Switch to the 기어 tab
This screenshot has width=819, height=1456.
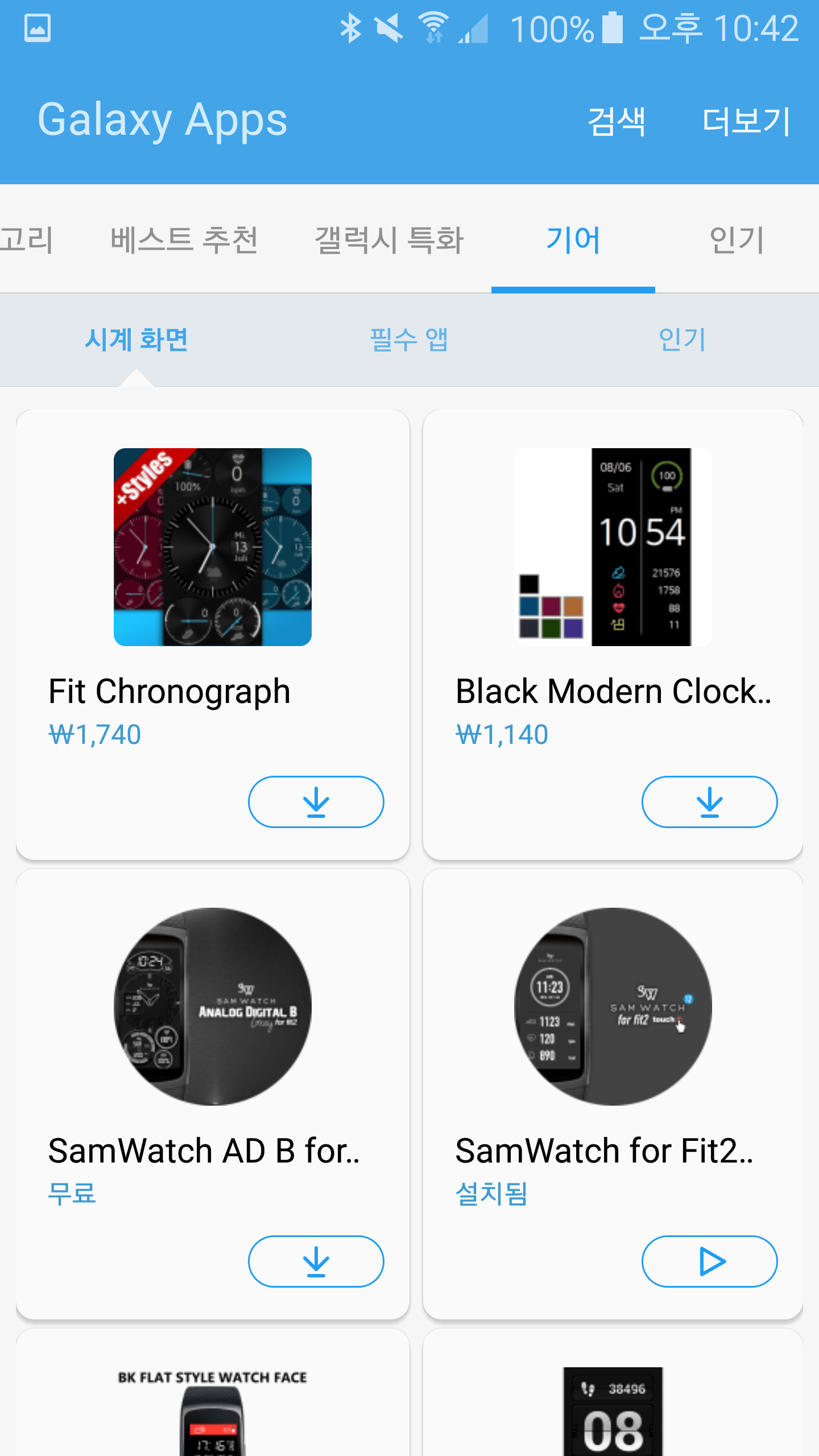(573, 239)
